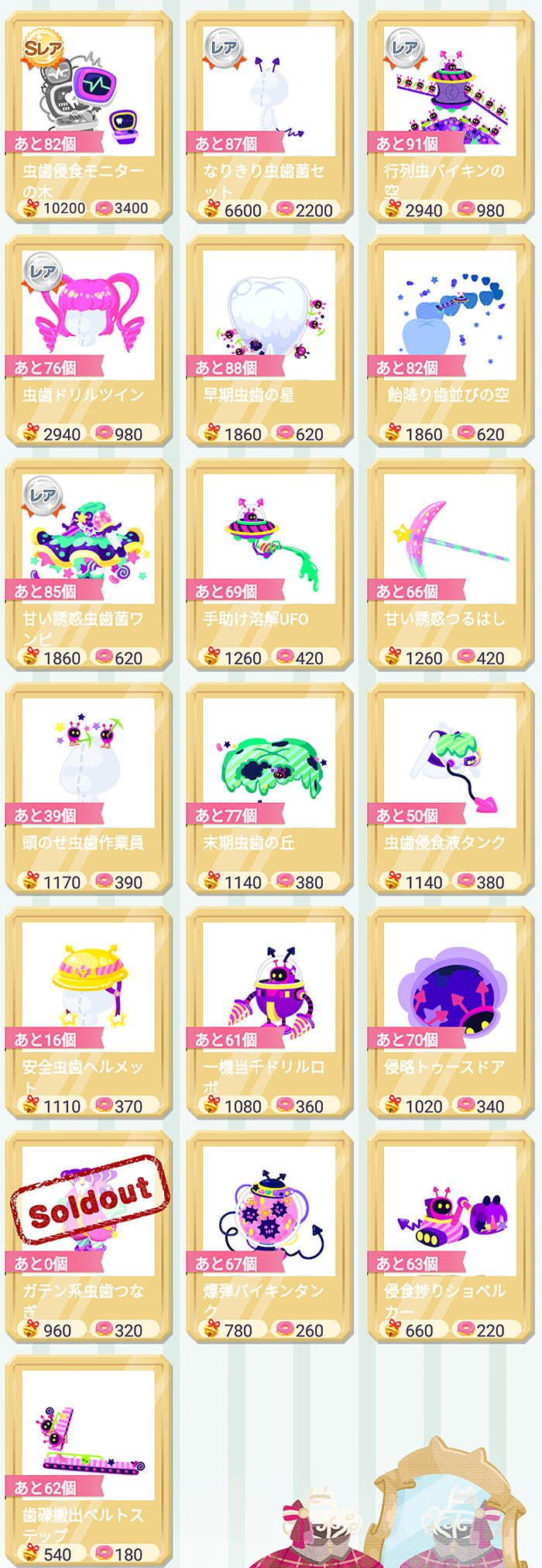Open the 虫歯侵食モニターの木 item card
The image size is (542, 1568).
point(88,116)
